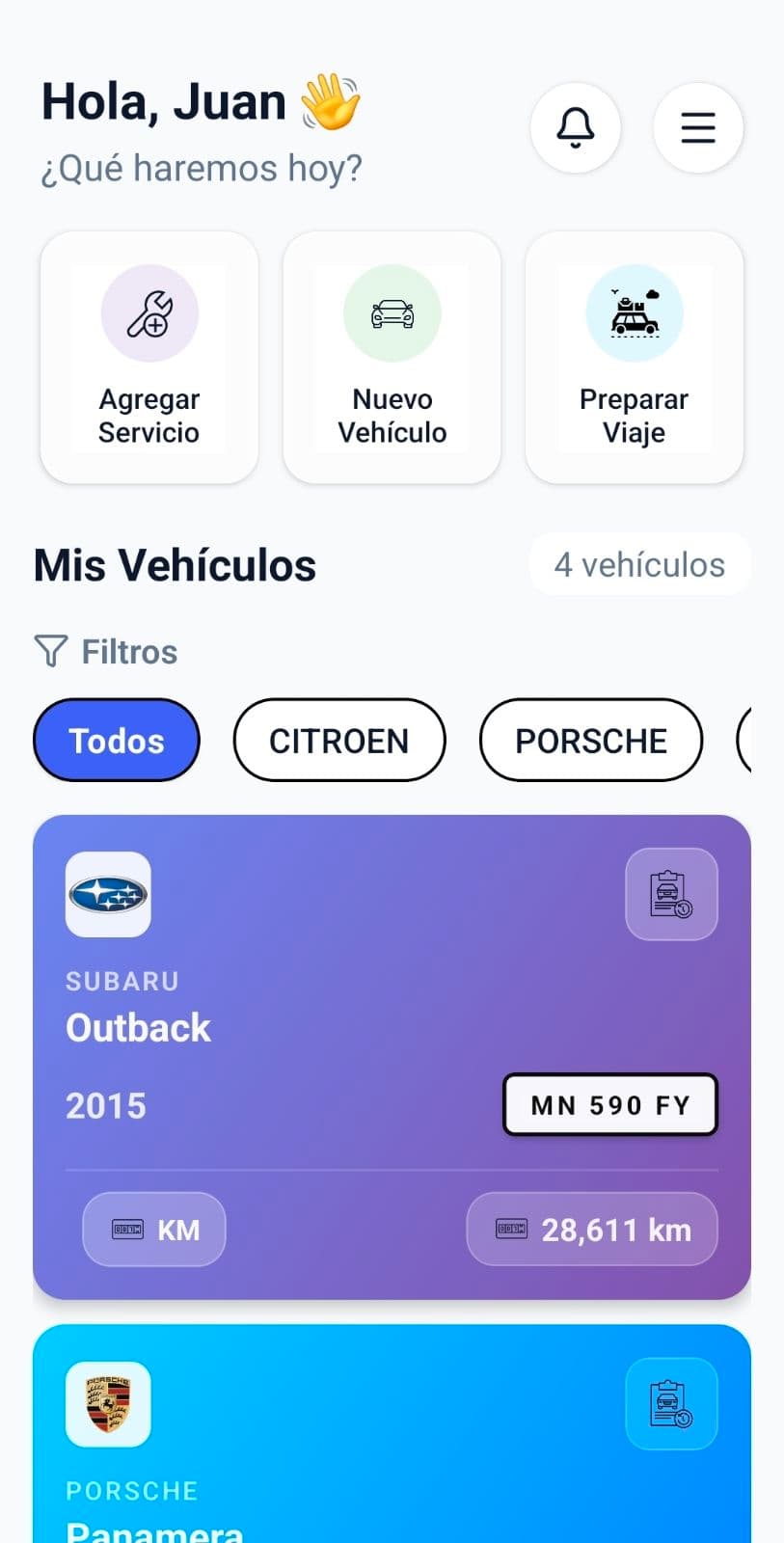The width and height of the screenshot is (784, 1543).
Task: Click the MN 590 FY license plate
Action: click(609, 1105)
